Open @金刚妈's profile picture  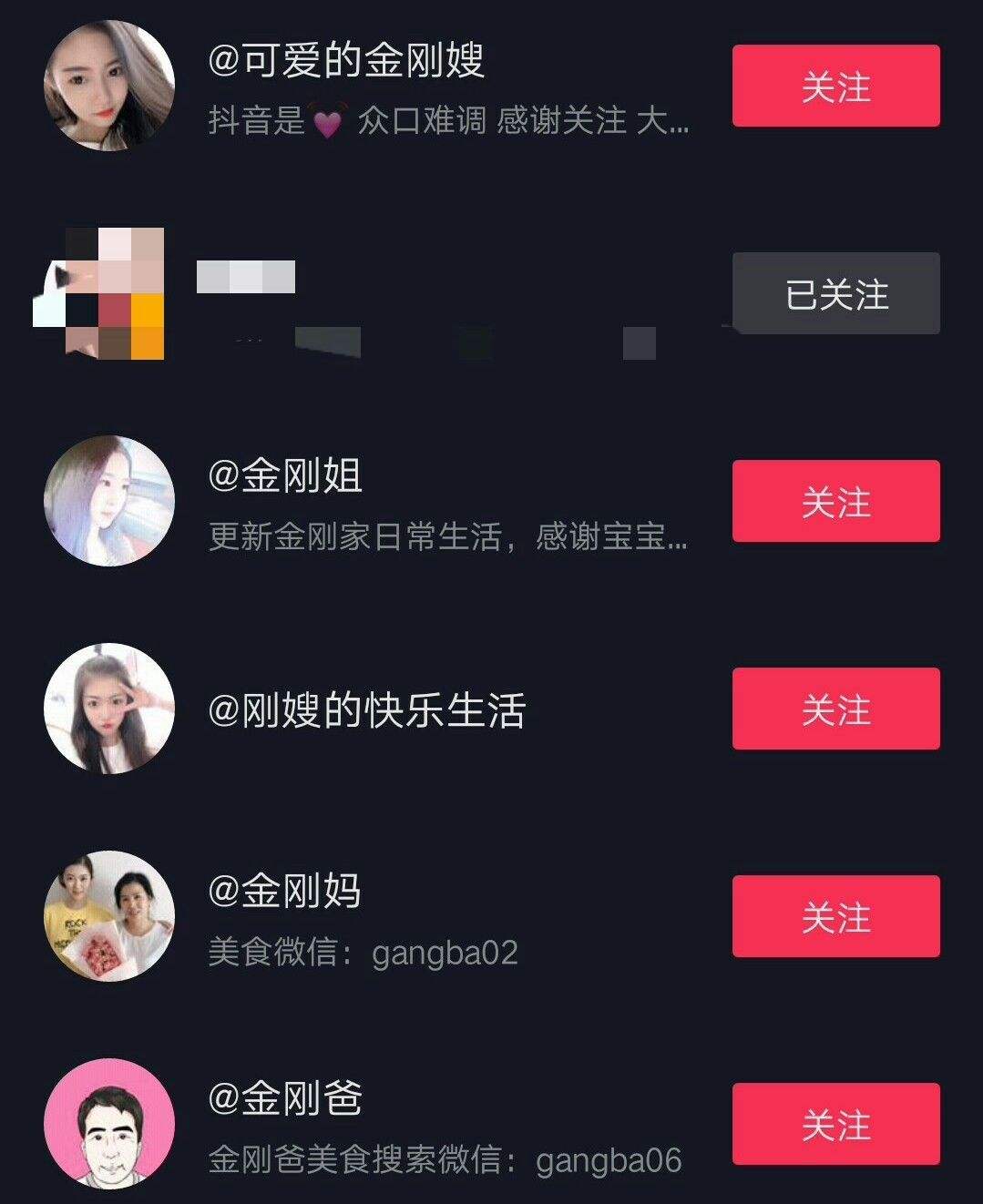pos(108,917)
